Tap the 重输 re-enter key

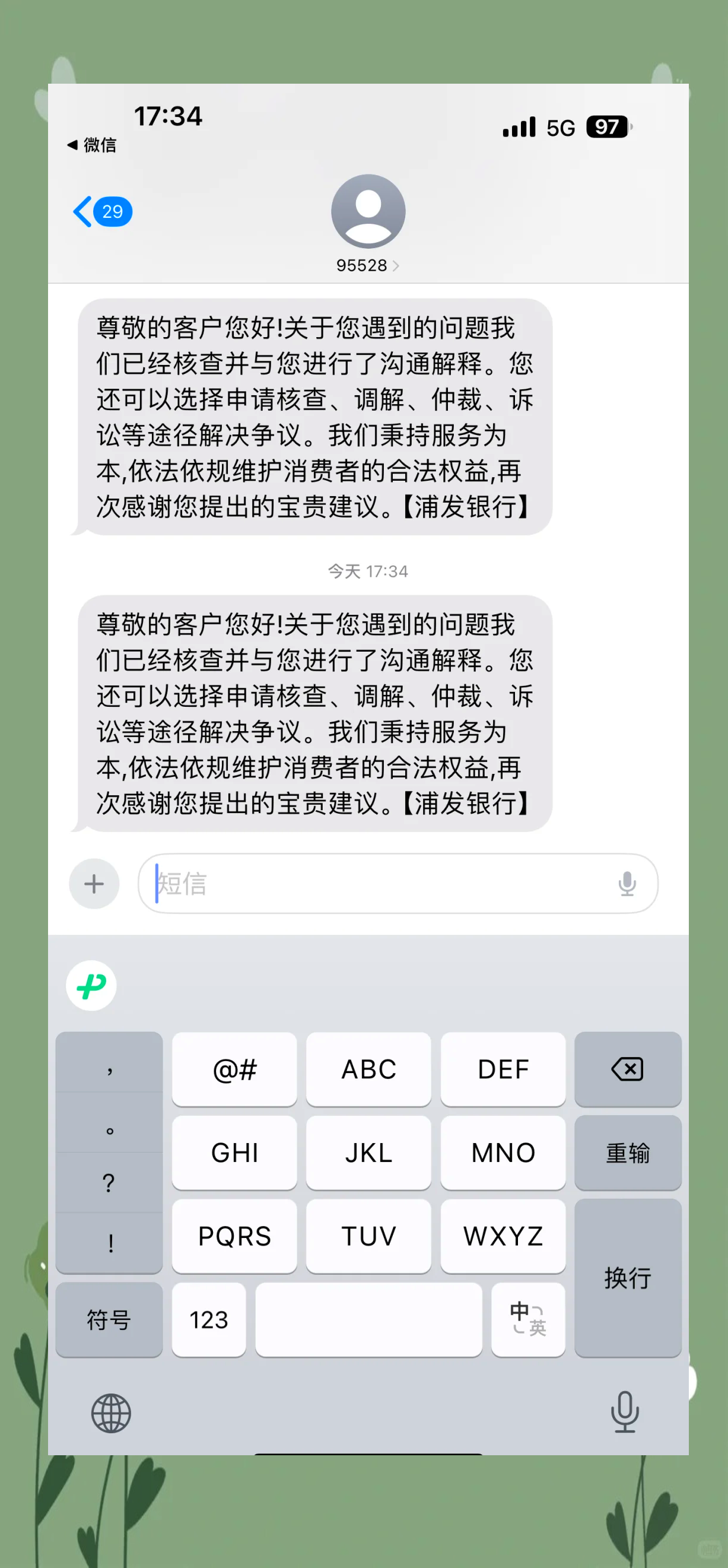(627, 1153)
